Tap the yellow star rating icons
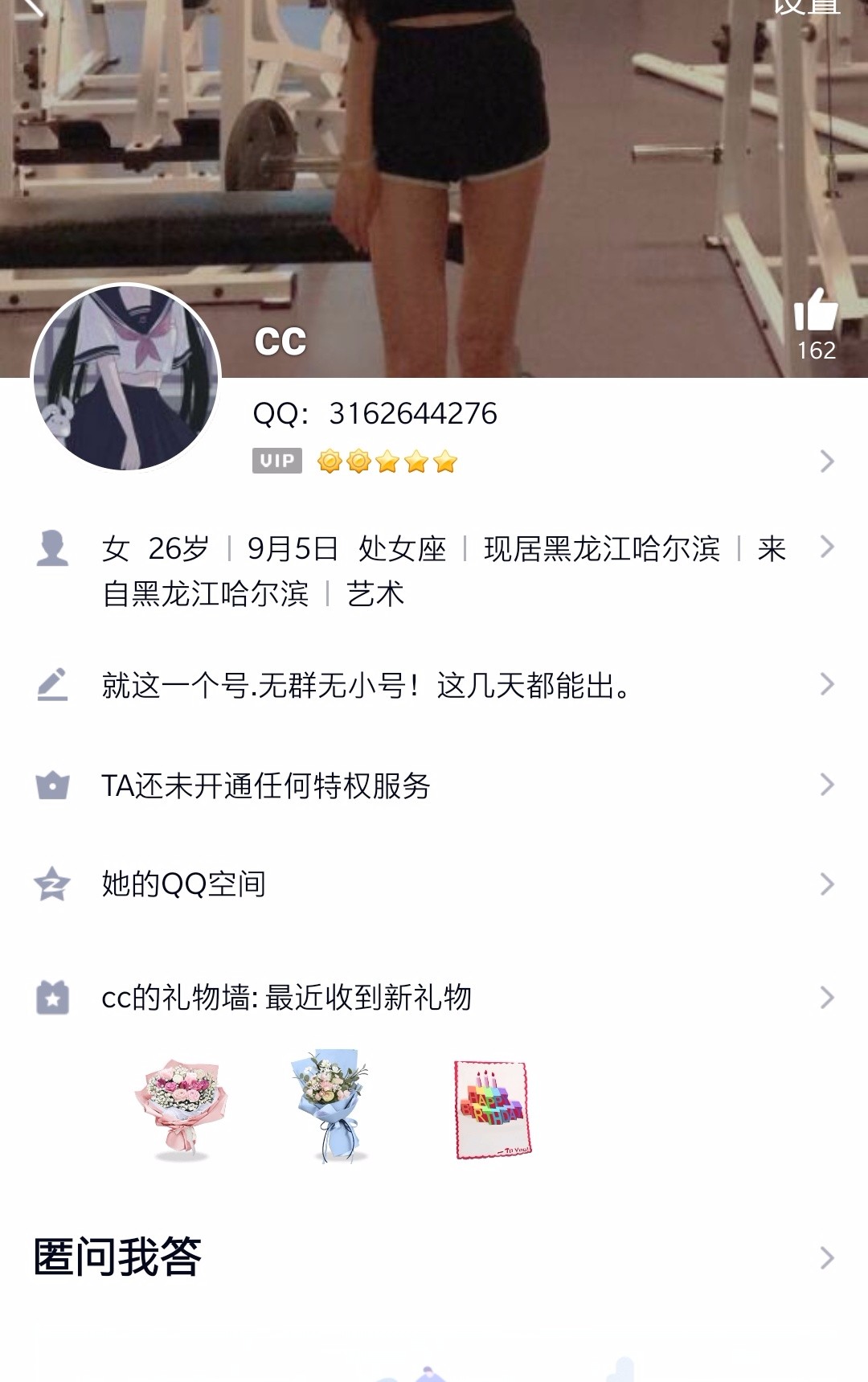Screen dimensions: 868x1382 (387, 461)
